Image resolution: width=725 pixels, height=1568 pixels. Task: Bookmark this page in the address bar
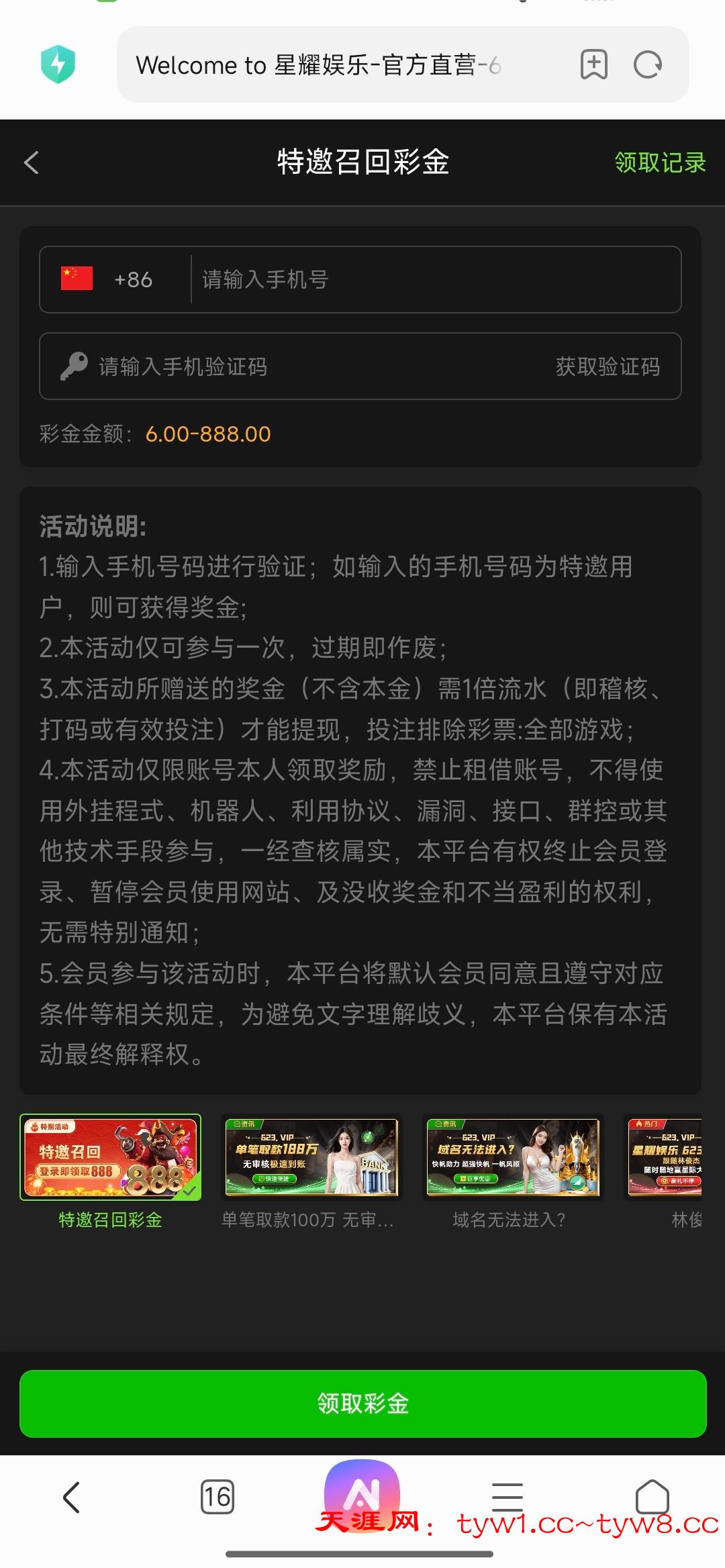click(x=593, y=65)
